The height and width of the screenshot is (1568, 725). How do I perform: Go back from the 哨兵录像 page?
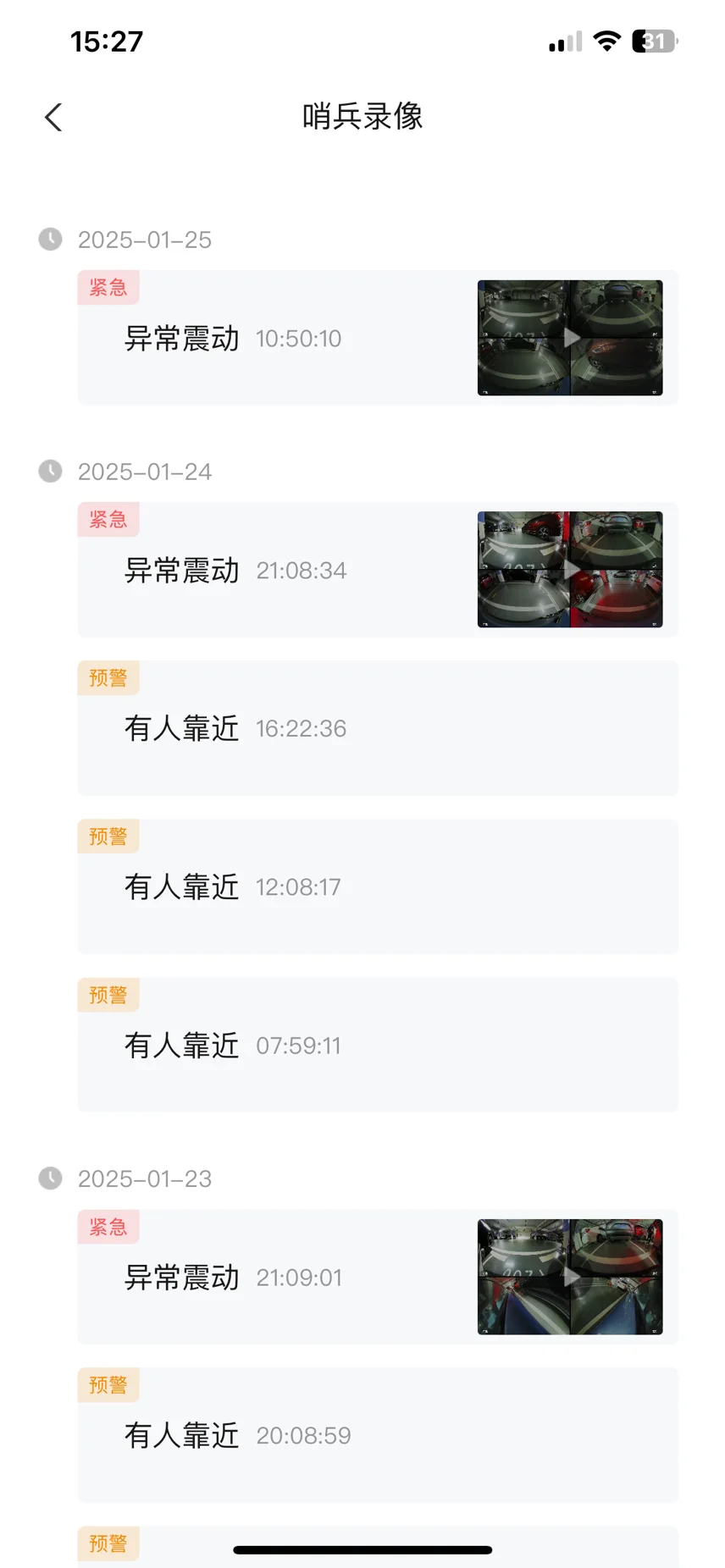coord(53,118)
